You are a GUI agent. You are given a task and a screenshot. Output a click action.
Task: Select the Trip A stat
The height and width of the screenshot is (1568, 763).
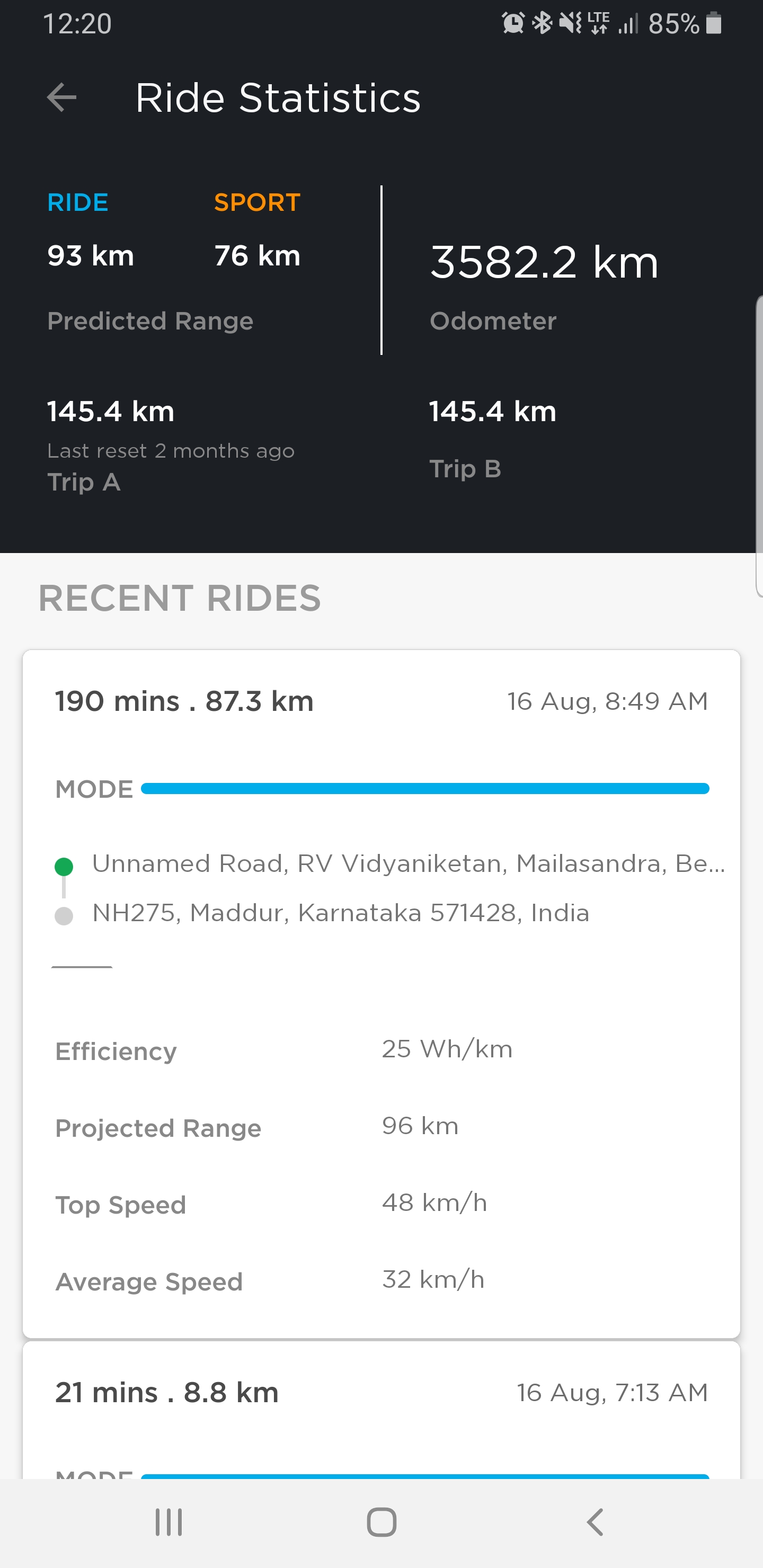(171, 446)
